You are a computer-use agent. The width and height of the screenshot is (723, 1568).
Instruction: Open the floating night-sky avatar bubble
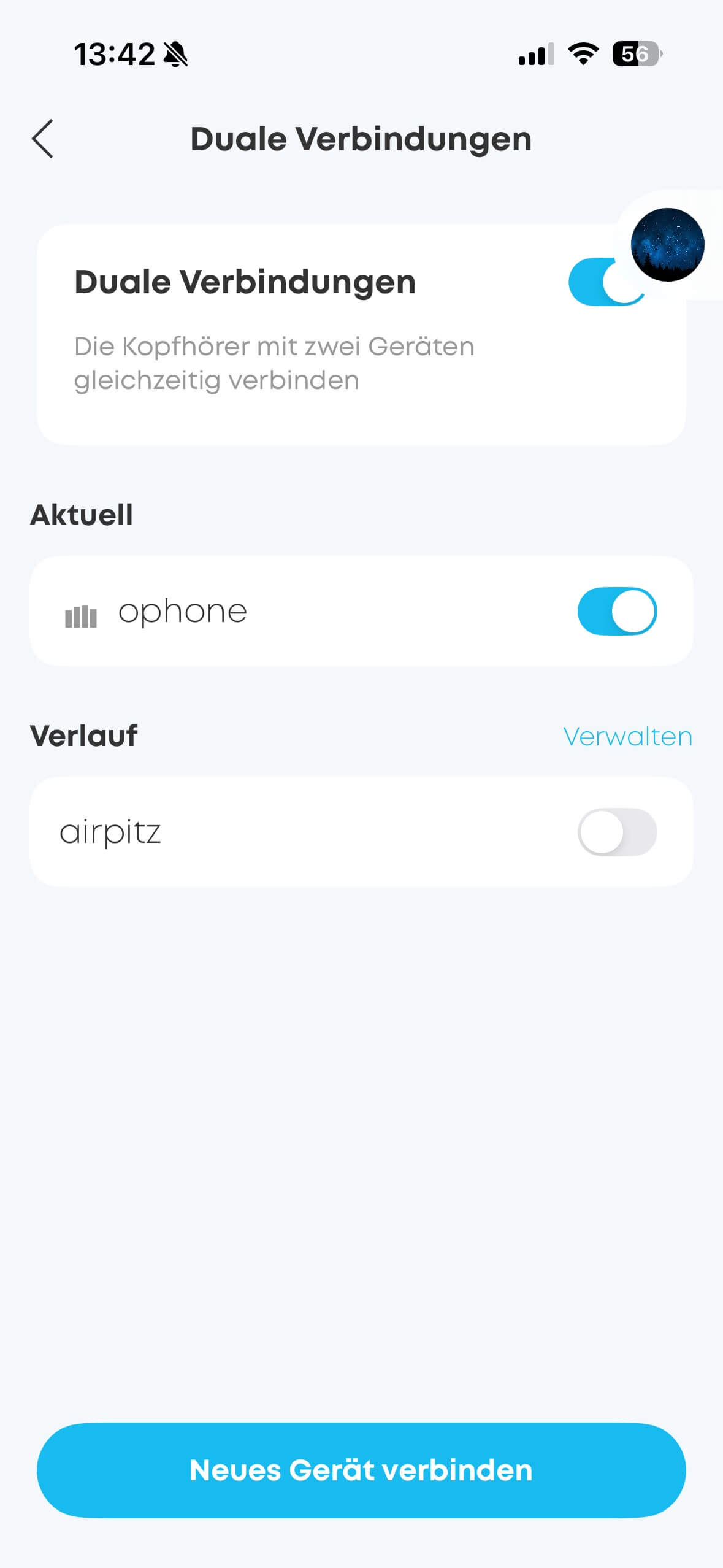tap(667, 245)
